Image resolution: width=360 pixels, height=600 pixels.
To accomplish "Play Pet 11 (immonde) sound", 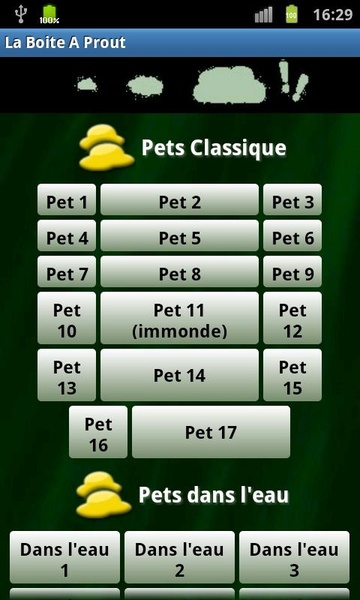I will pos(179,318).
